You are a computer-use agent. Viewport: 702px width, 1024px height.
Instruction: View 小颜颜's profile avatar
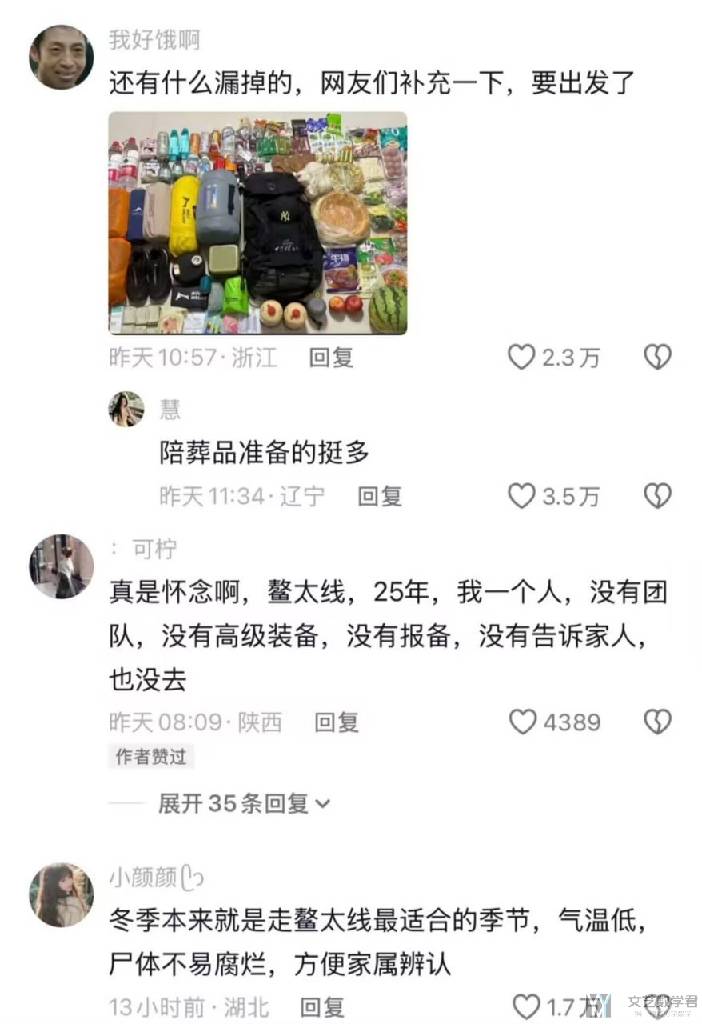[61, 894]
